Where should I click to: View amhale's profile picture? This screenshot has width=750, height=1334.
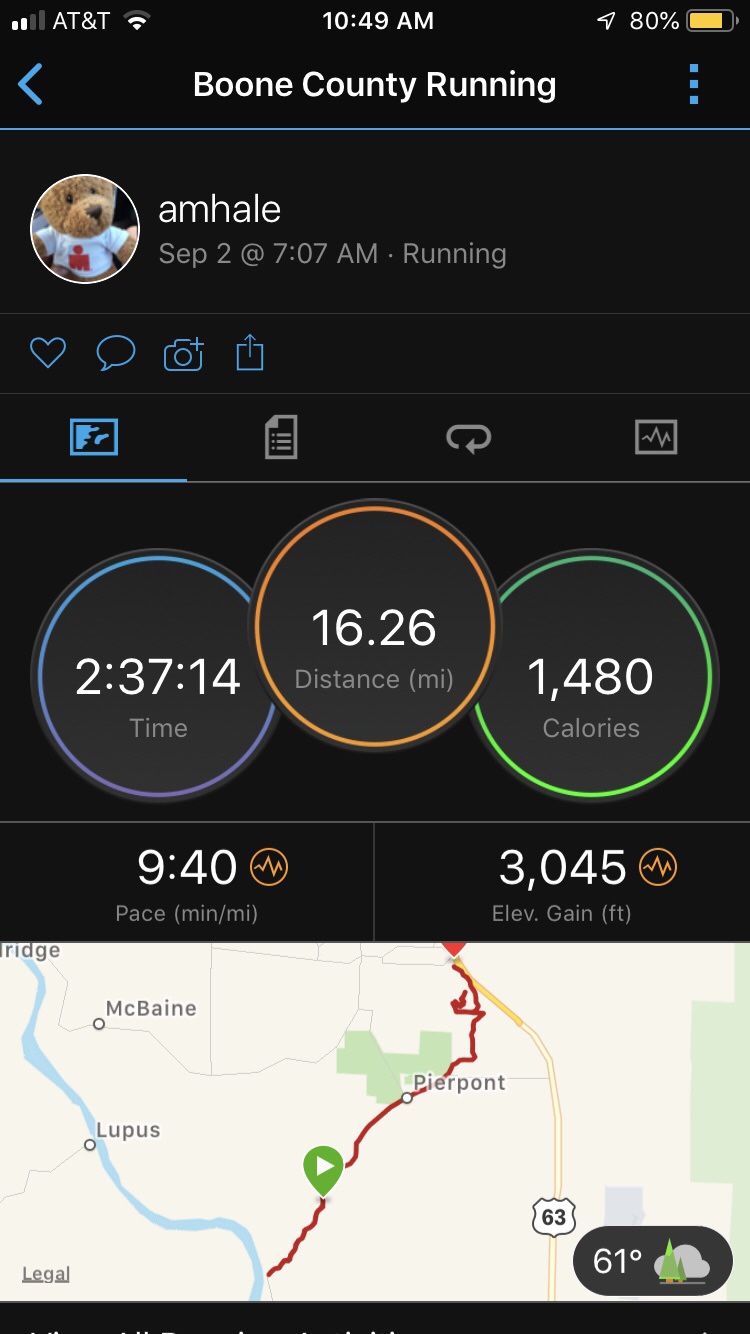click(x=85, y=229)
